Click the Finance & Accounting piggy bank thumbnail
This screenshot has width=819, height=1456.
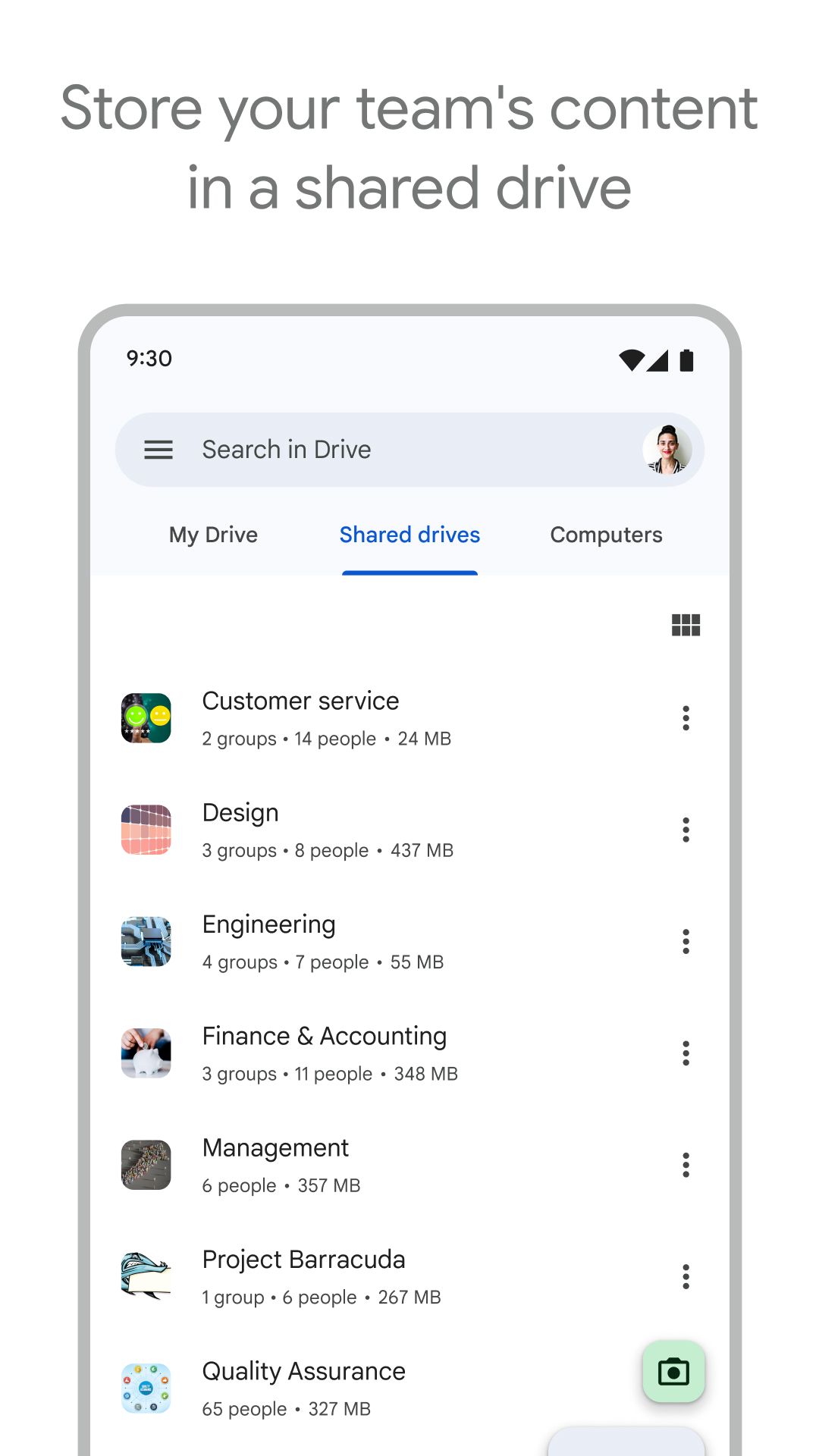[x=146, y=1053]
